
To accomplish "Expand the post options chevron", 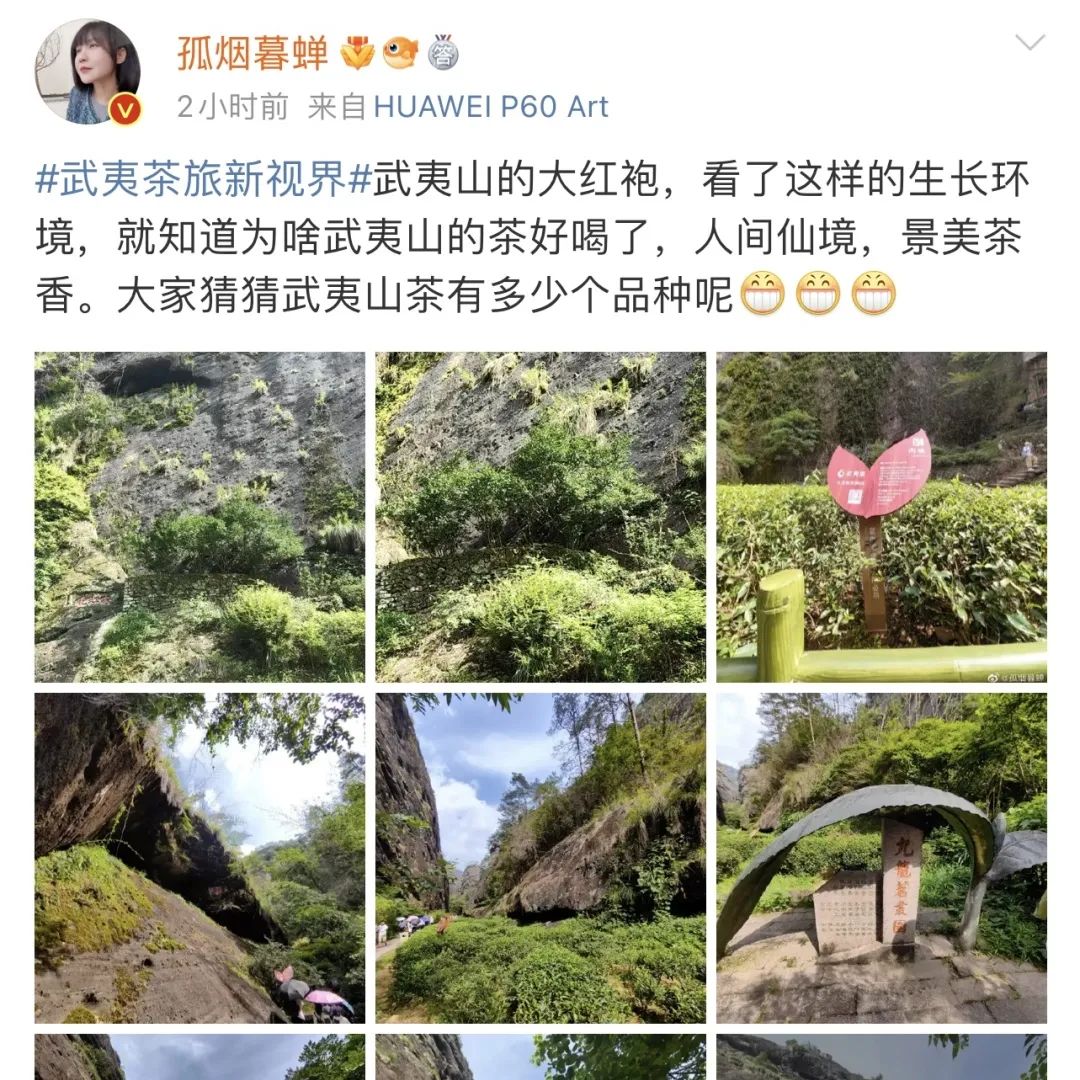I will [x=1029, y=43].
